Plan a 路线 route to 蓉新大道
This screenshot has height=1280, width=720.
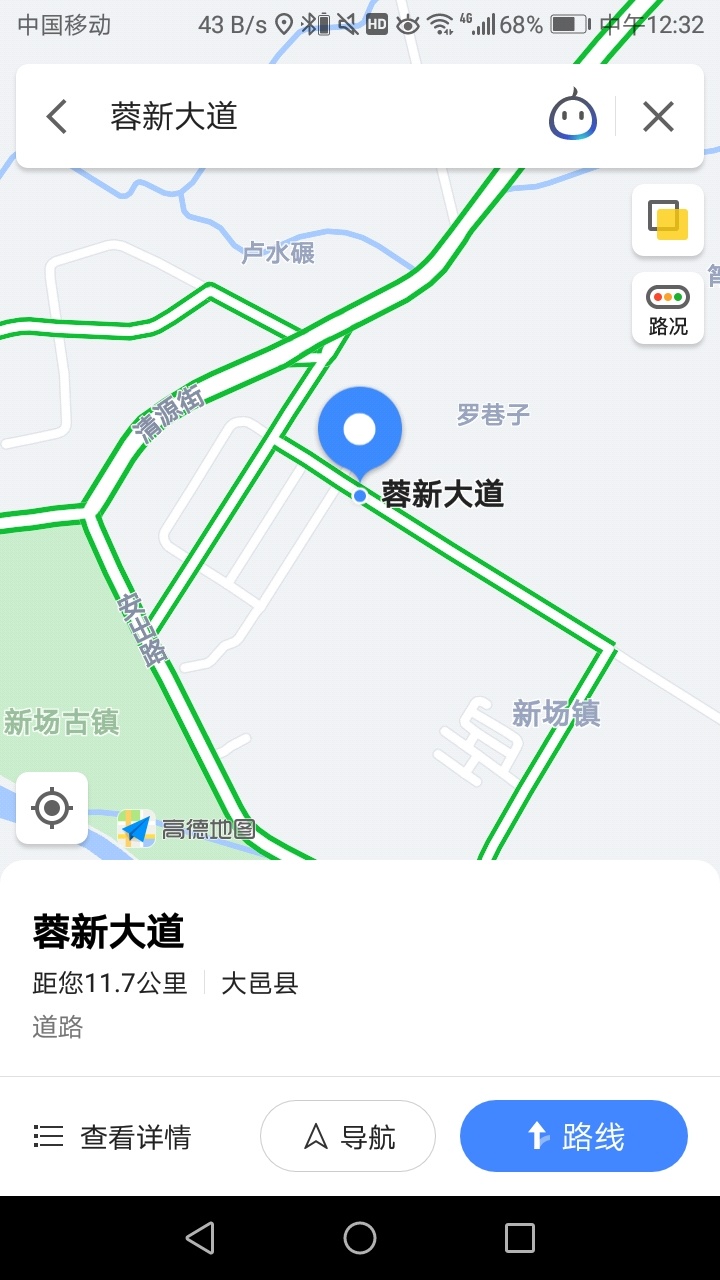tap(574, 1136)
